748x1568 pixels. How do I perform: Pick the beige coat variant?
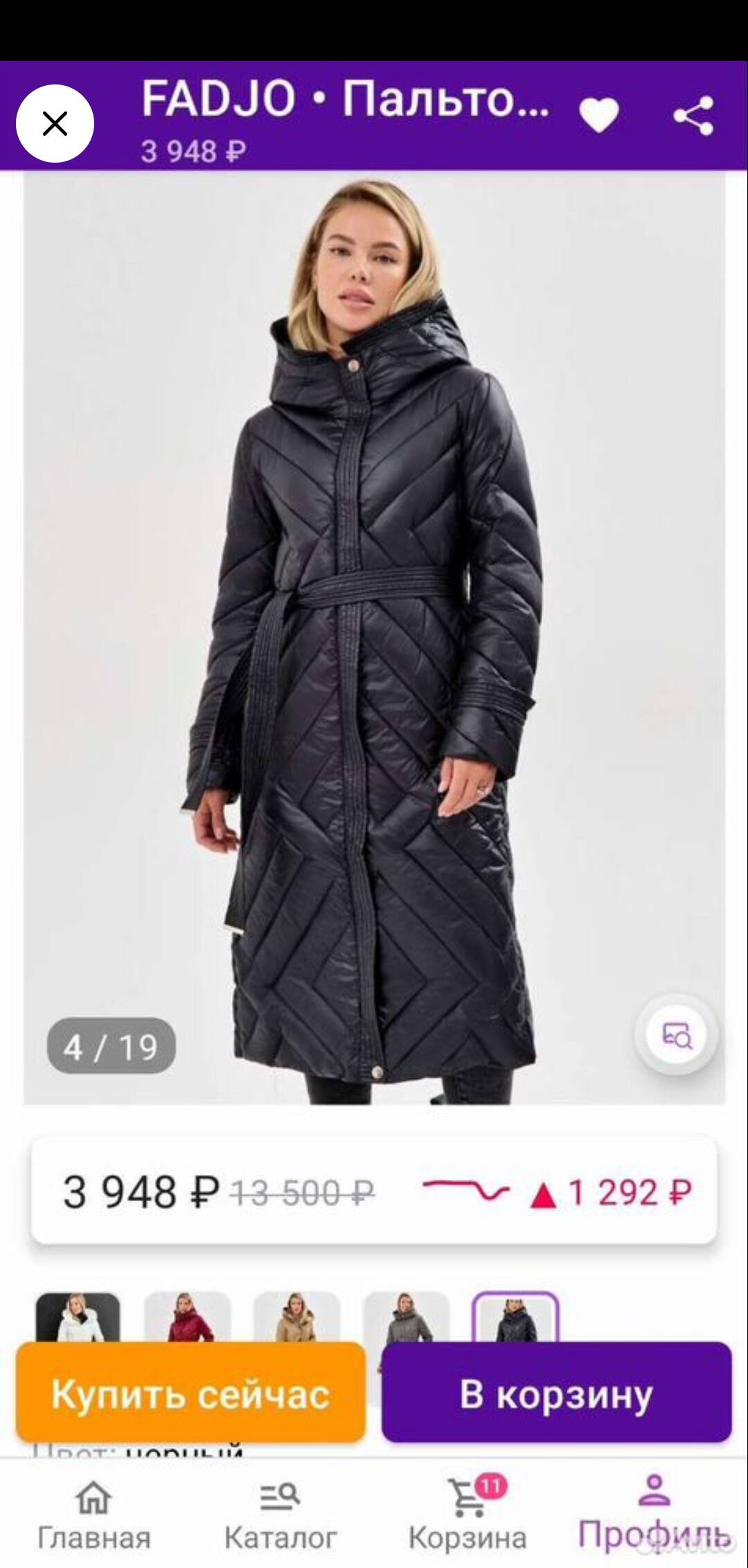pyautogui.click(x=296, y=1317)
